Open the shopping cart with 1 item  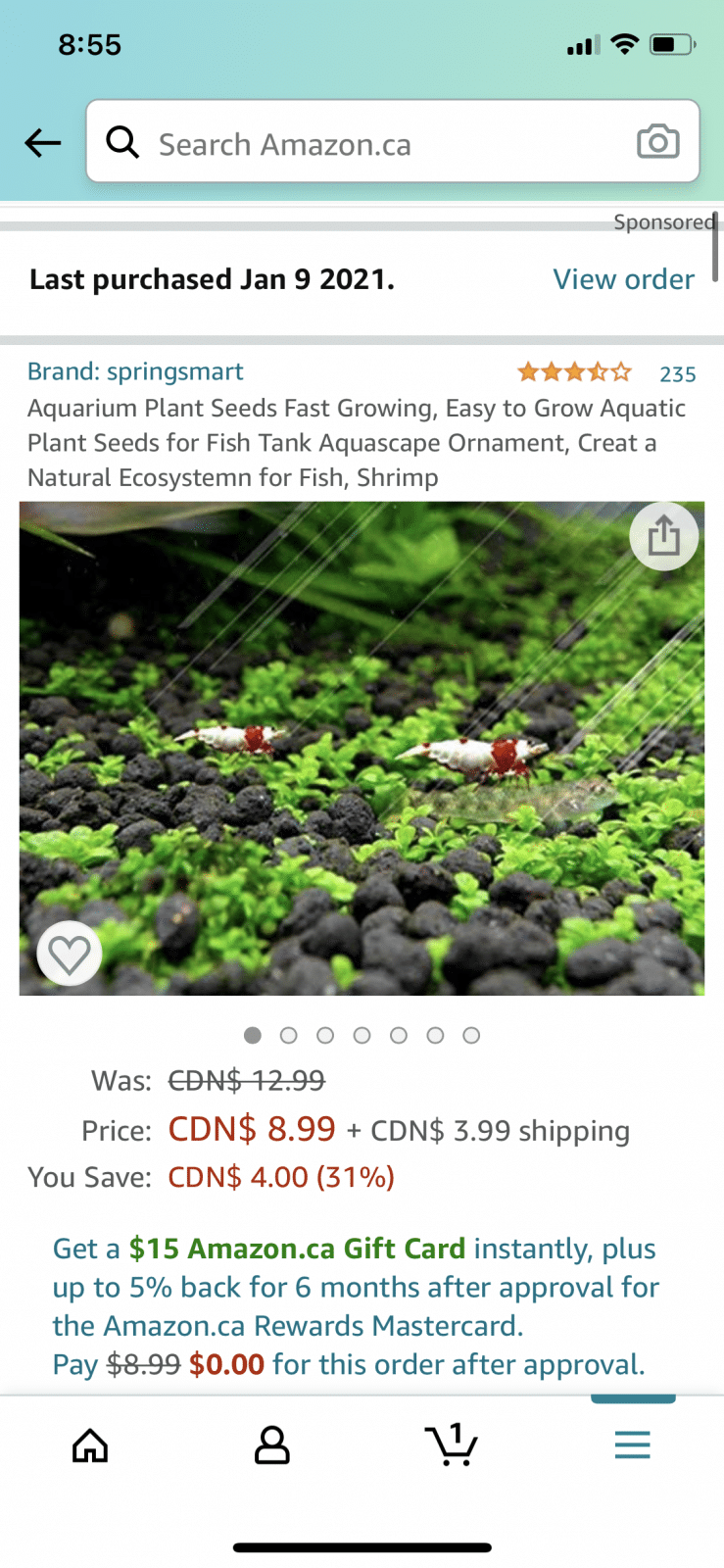[x=451, y=1445]
